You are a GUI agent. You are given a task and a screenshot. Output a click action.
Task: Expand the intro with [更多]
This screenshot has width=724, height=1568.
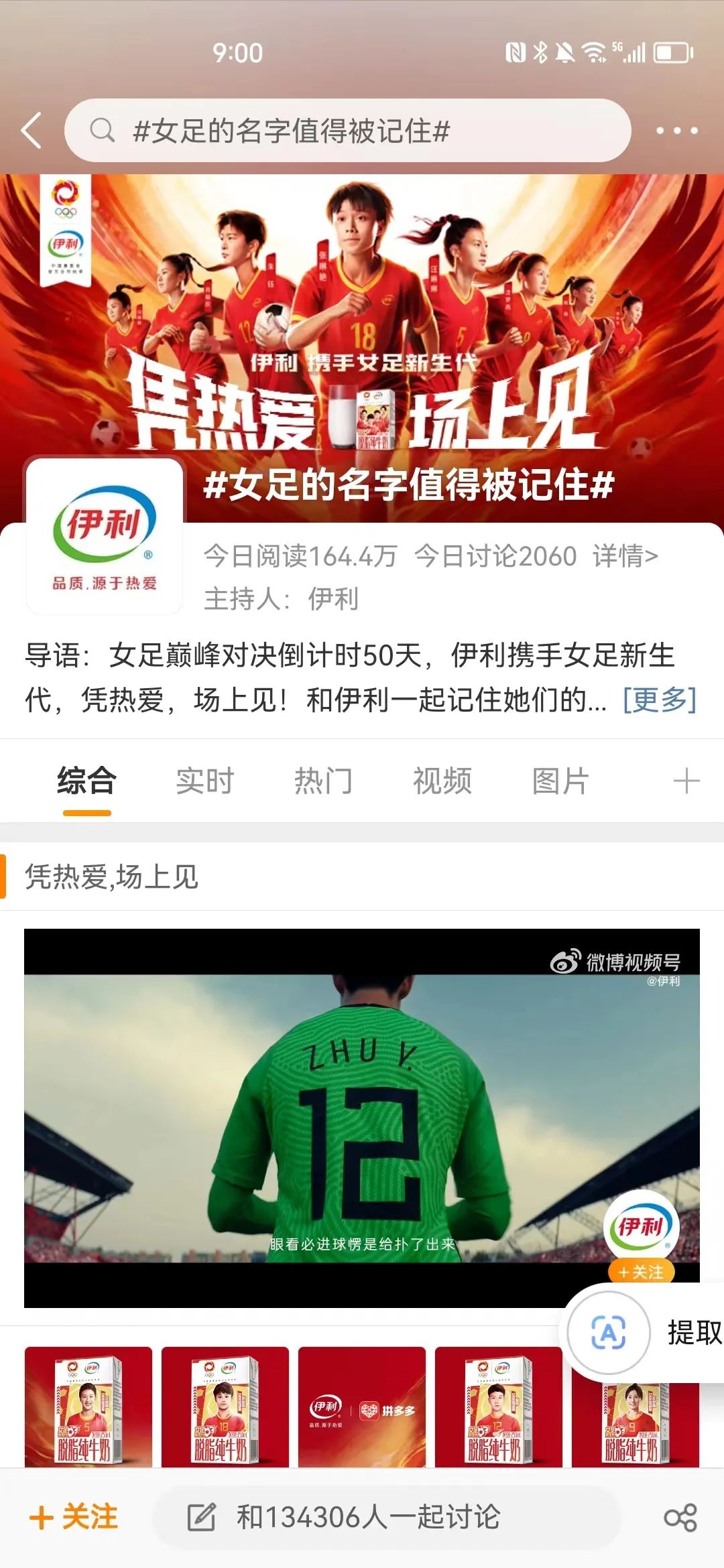click(660, 700)
